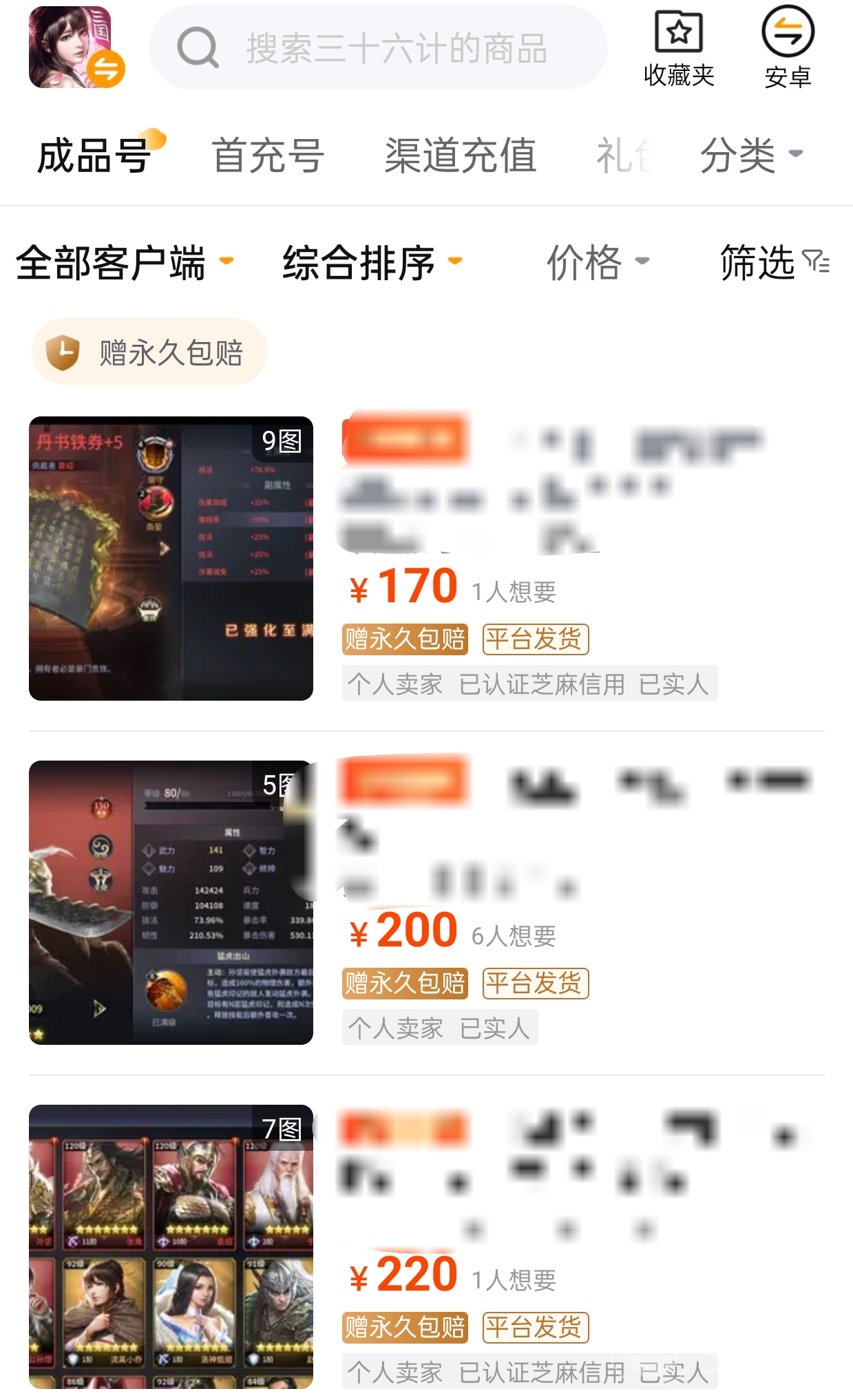Expand the 全部客户端 dropdown
This screenshot has width=853, height=1400.
tap(124, 262)
